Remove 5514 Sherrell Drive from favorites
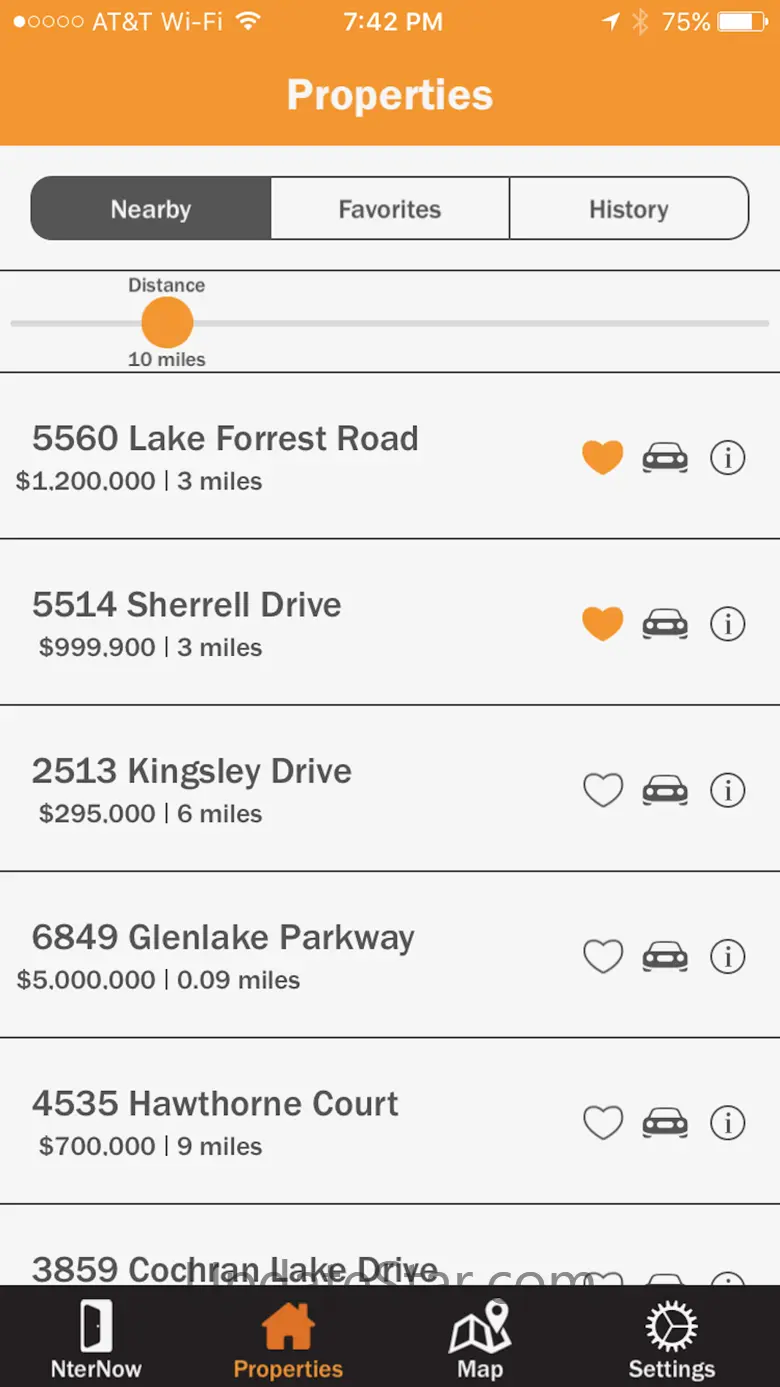The height and width of the screenshot is (1387, 780). [603, 624]
